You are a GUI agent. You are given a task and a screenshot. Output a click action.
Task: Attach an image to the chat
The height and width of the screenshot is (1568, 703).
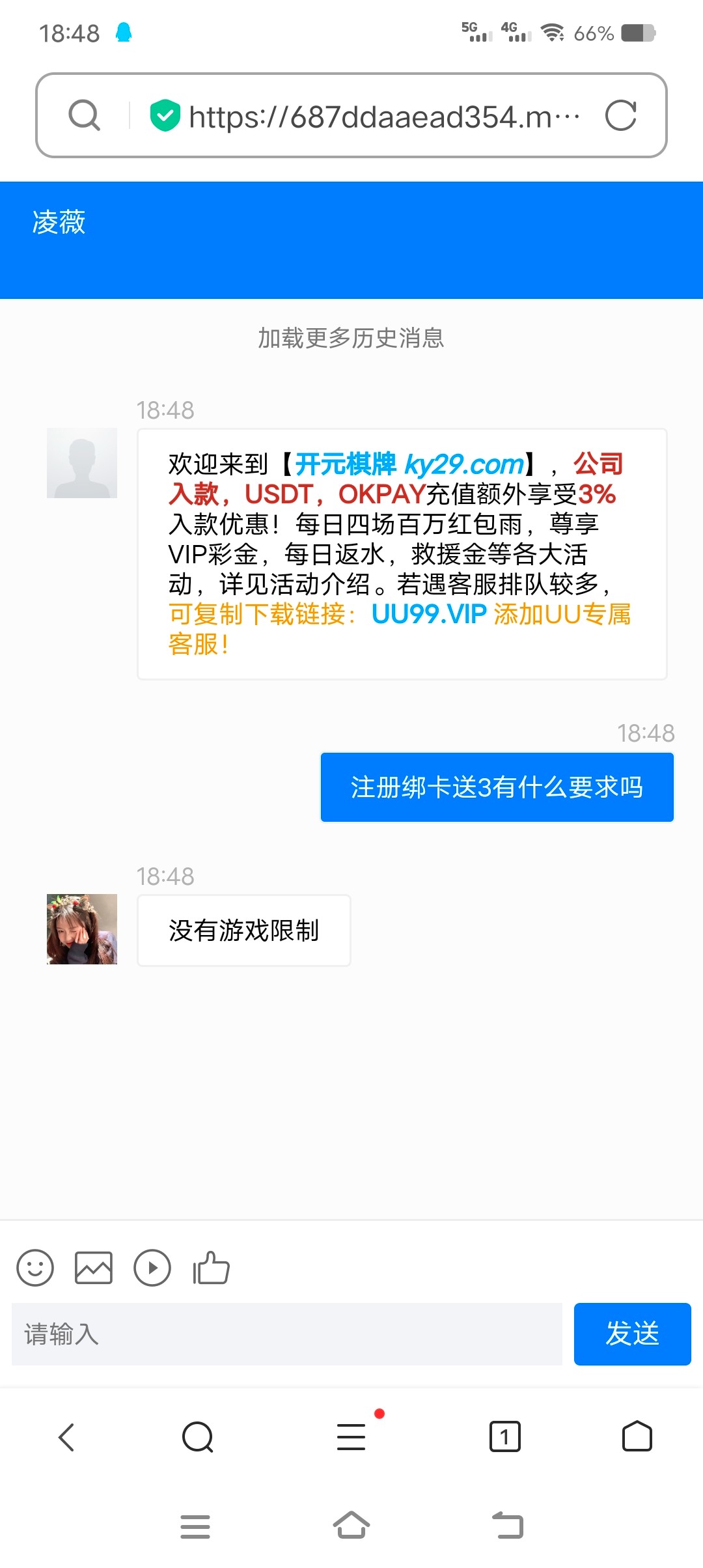[x=94, y=1268]
